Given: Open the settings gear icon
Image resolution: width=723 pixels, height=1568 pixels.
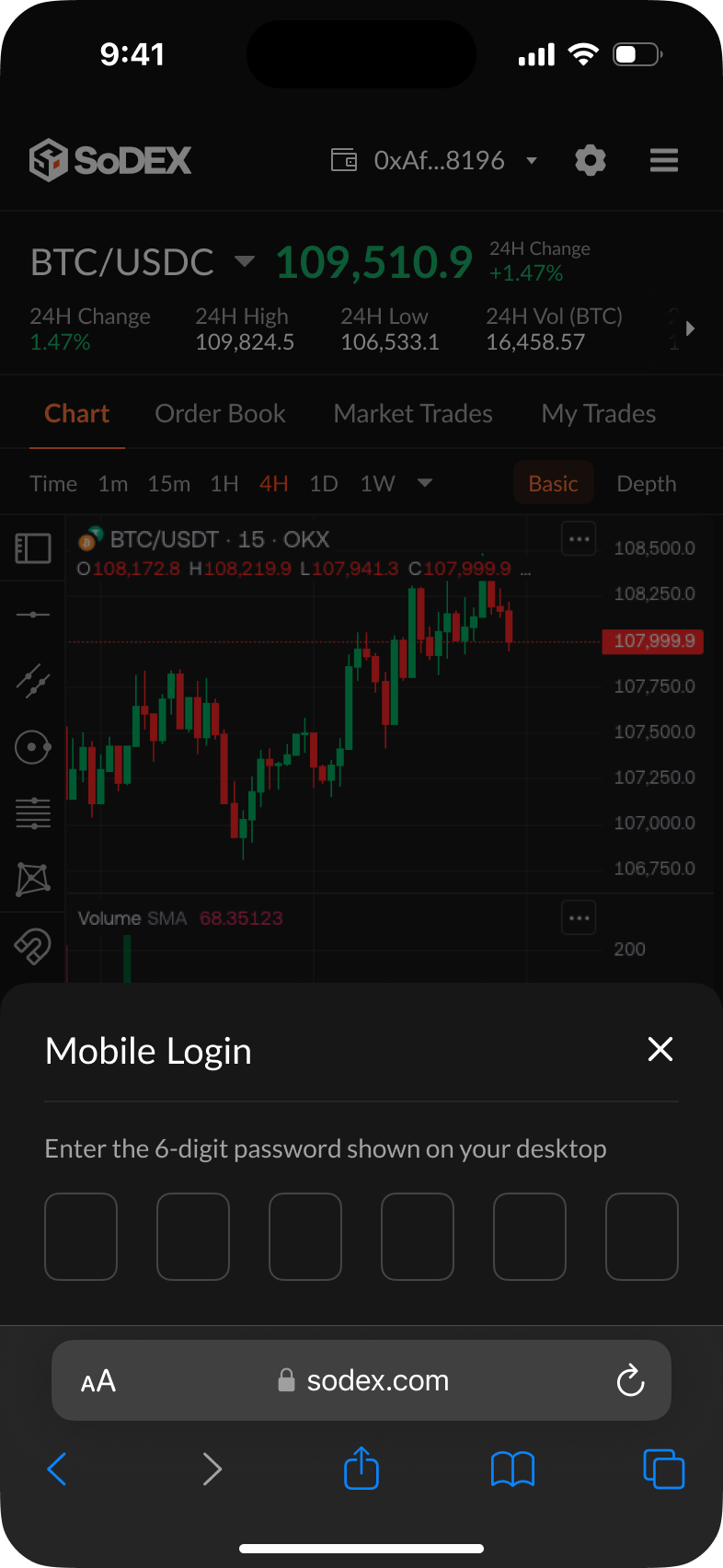Looking at the screenshot, I should tap(591, 160).
